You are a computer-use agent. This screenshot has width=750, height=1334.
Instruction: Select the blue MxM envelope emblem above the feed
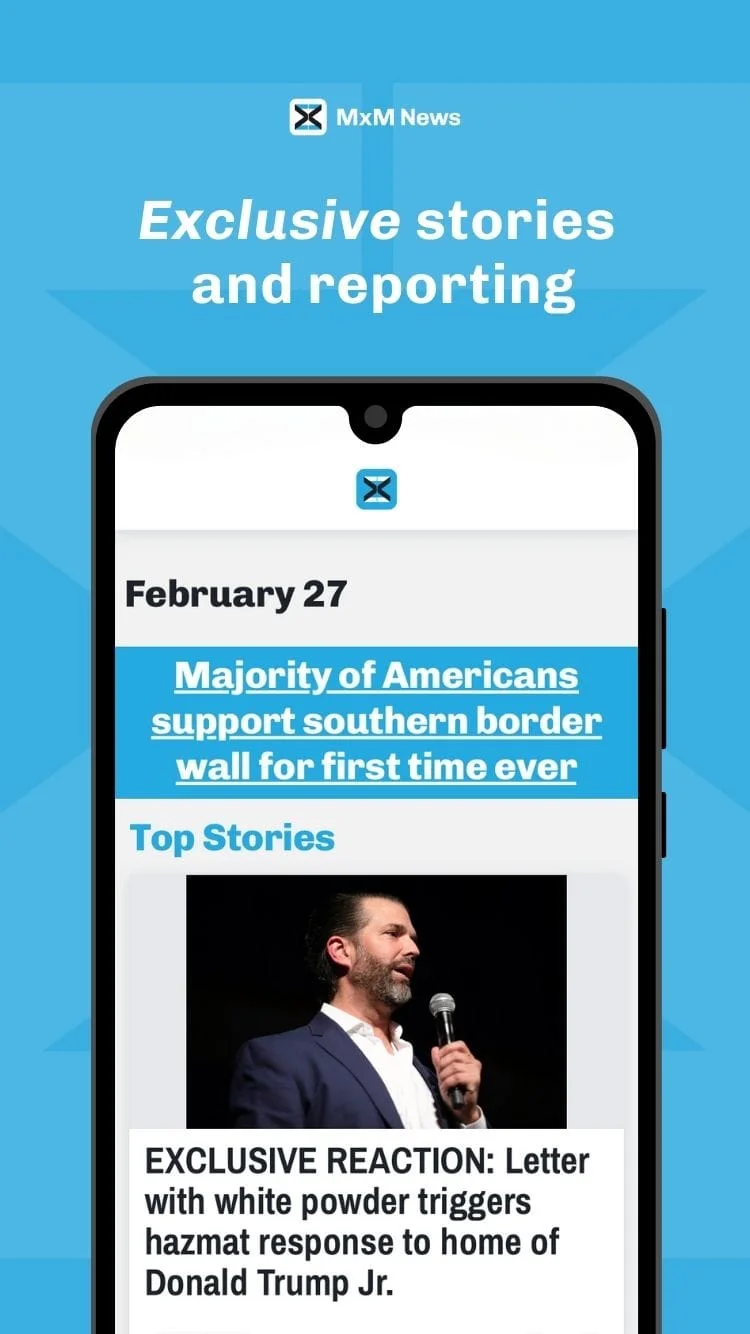point(375,490)
